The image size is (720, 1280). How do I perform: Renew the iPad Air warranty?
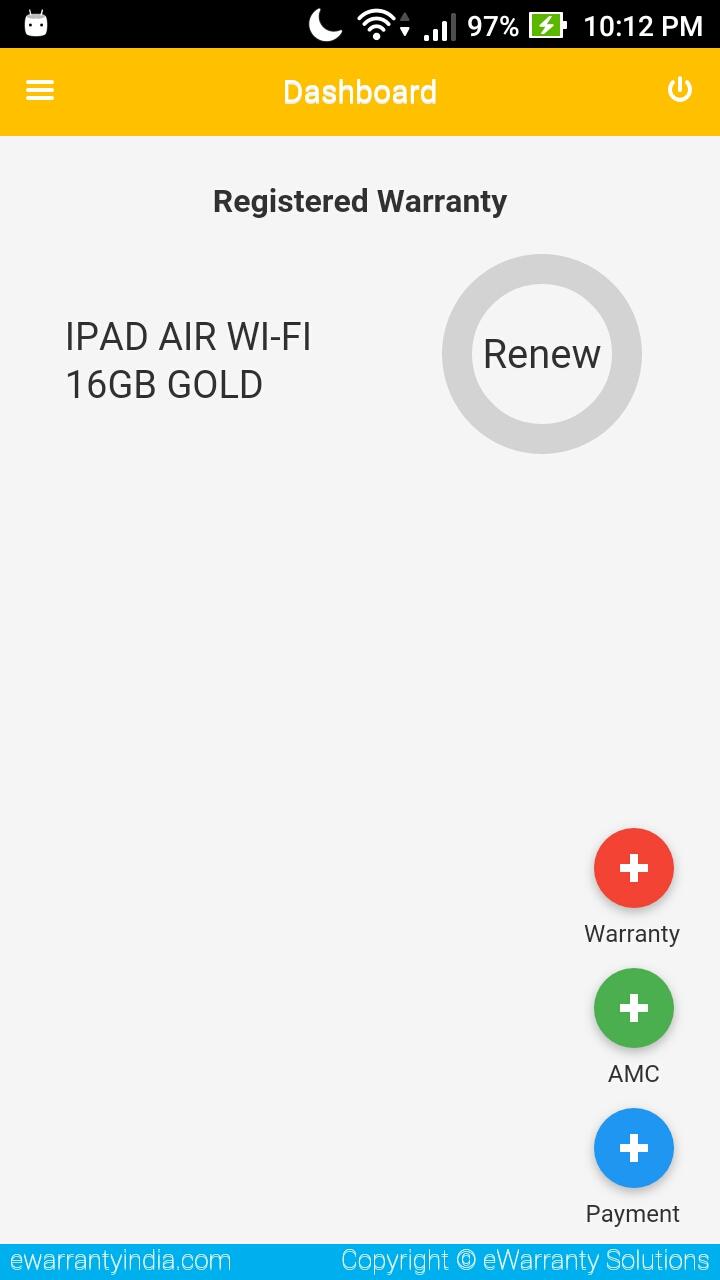(541, 354)
